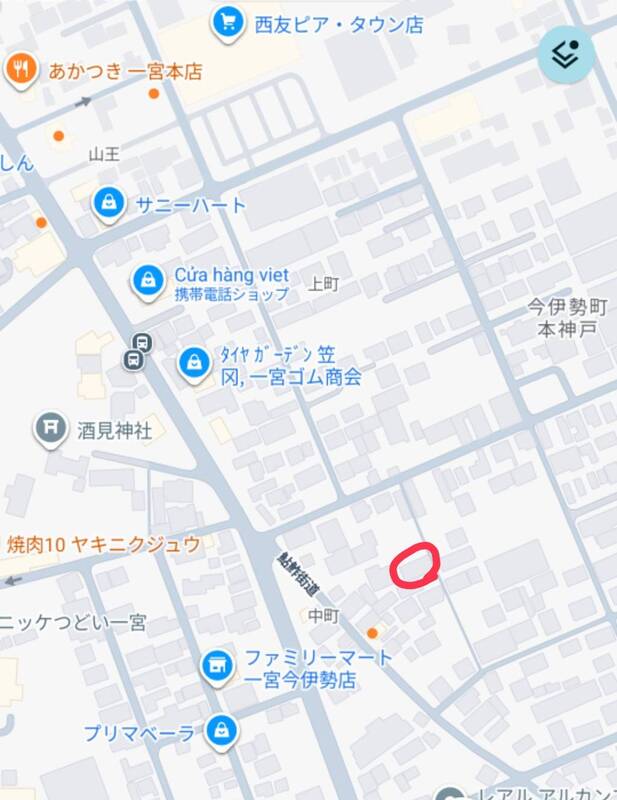Open the train station icon near 酒見神社
The height and width of the screenshot is (800, 617).
(x=134, y=359)
